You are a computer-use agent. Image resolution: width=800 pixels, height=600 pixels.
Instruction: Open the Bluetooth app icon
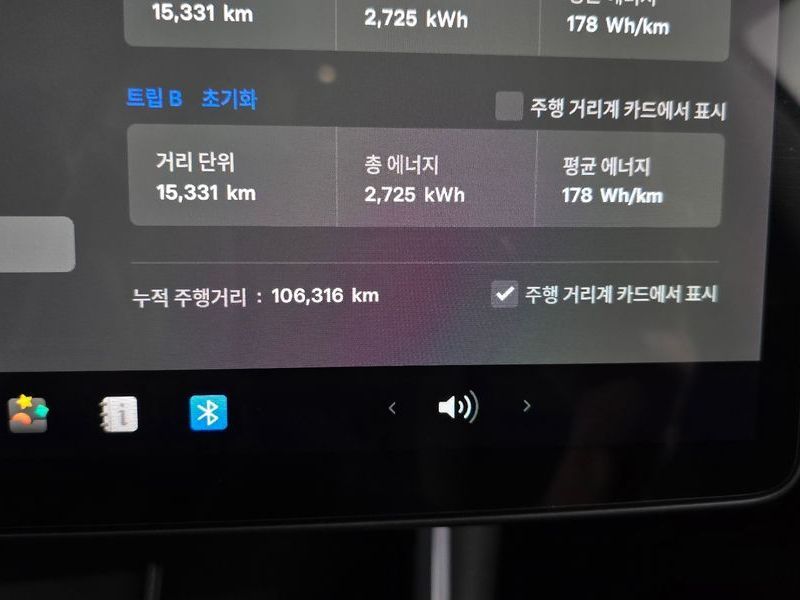209,412
